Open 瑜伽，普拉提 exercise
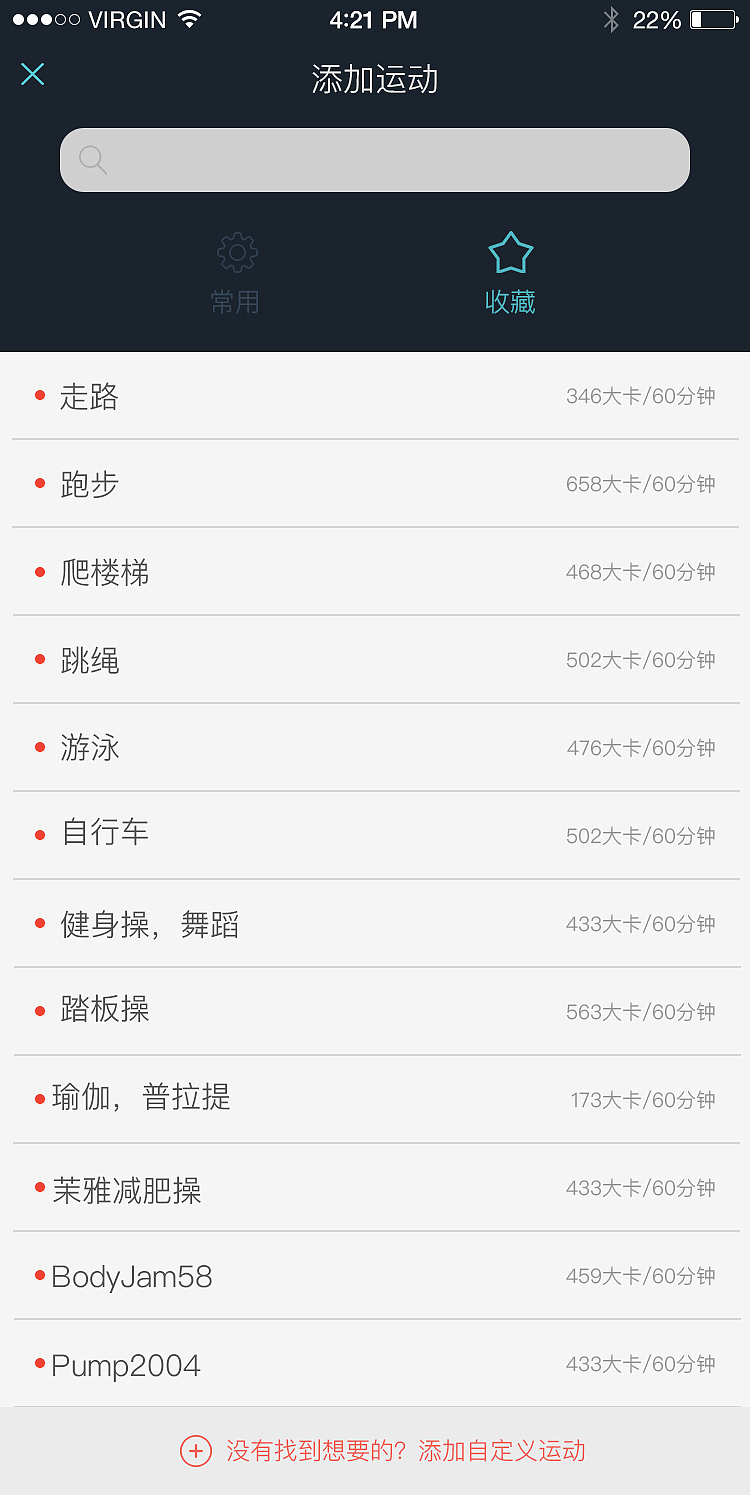The image size is (750, 1495). click(375, 1099)
